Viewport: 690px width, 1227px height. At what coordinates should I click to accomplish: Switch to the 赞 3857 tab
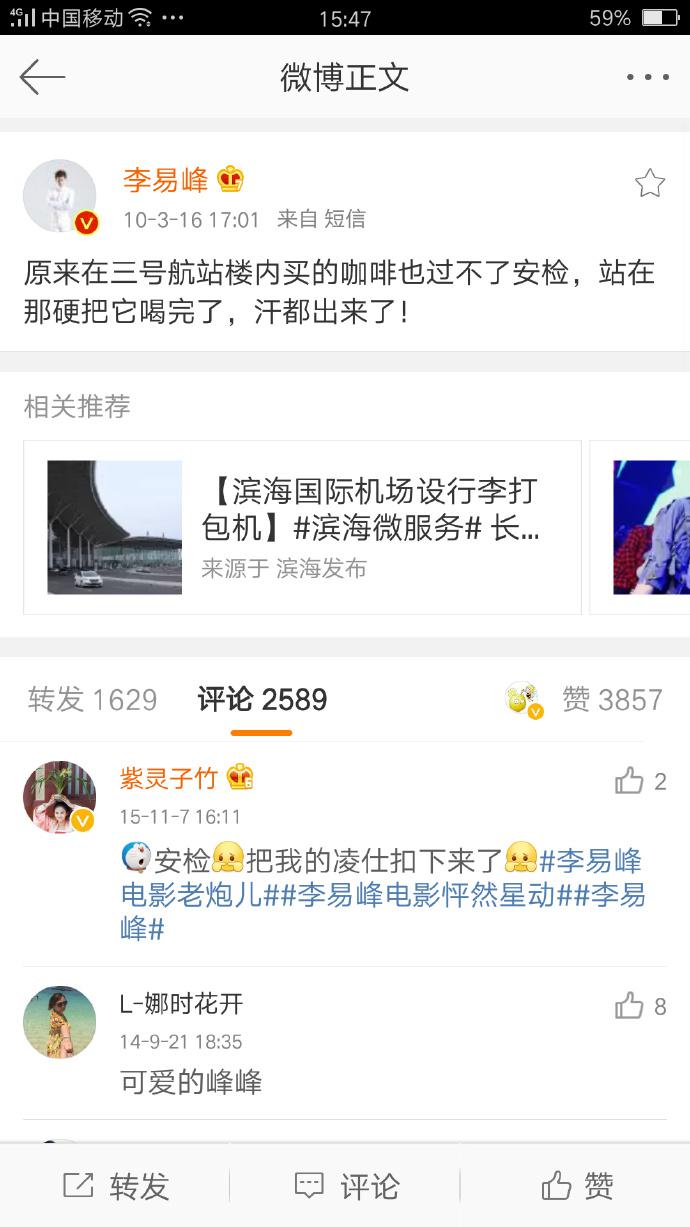pos(612,699)
